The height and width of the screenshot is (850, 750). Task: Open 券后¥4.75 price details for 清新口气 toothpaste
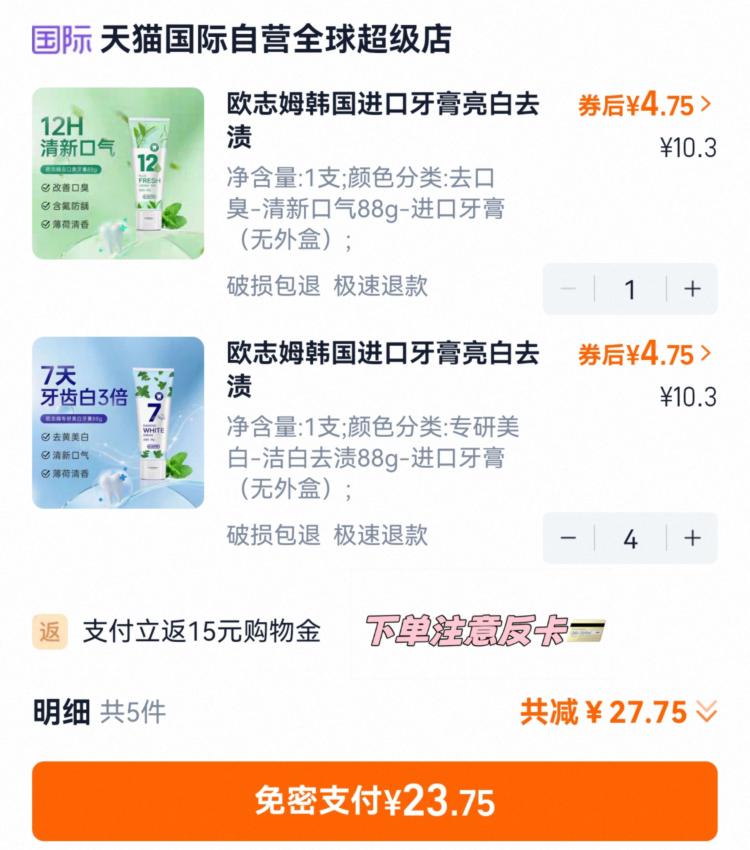[x=645, y=105]
